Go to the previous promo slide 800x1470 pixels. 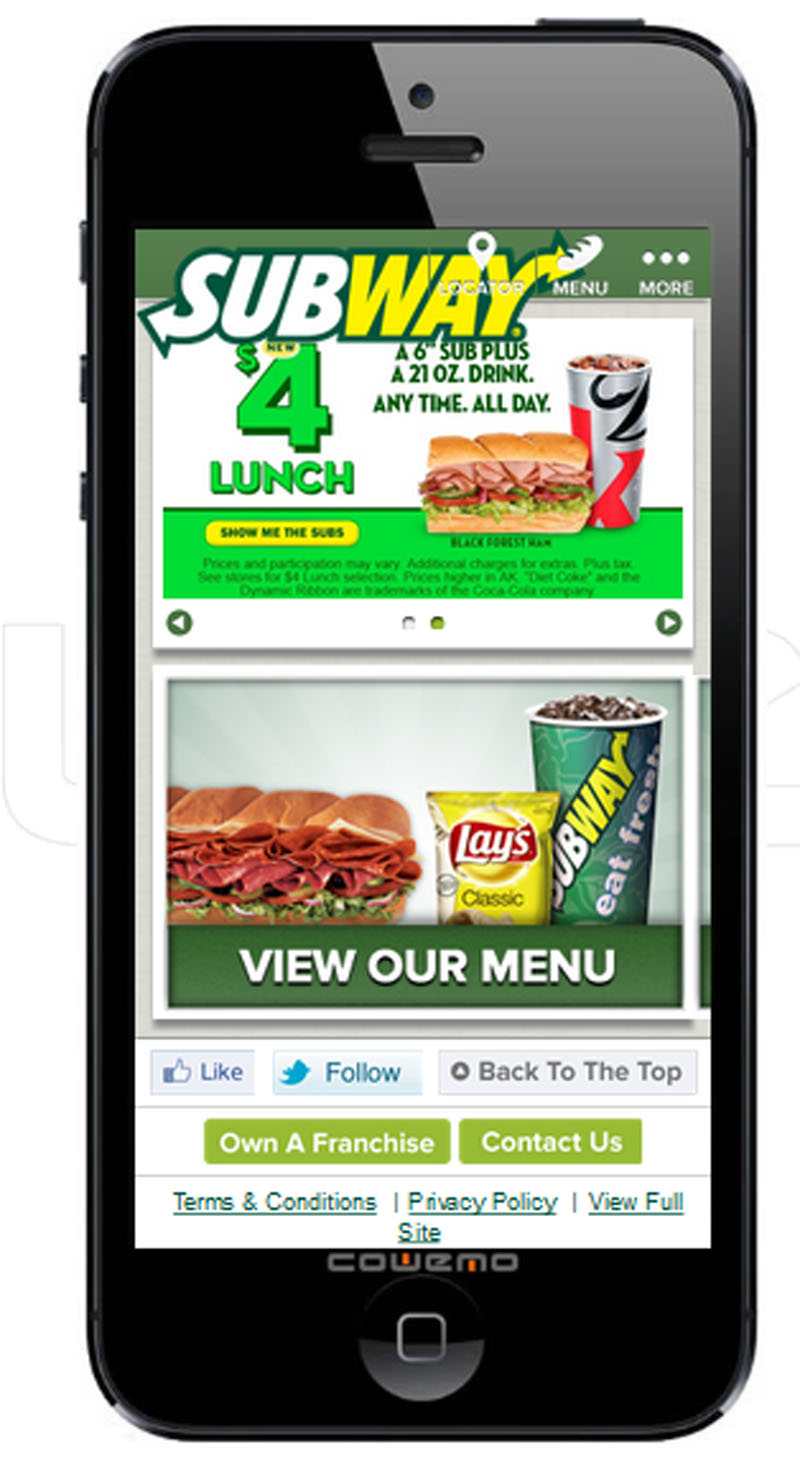179,623
